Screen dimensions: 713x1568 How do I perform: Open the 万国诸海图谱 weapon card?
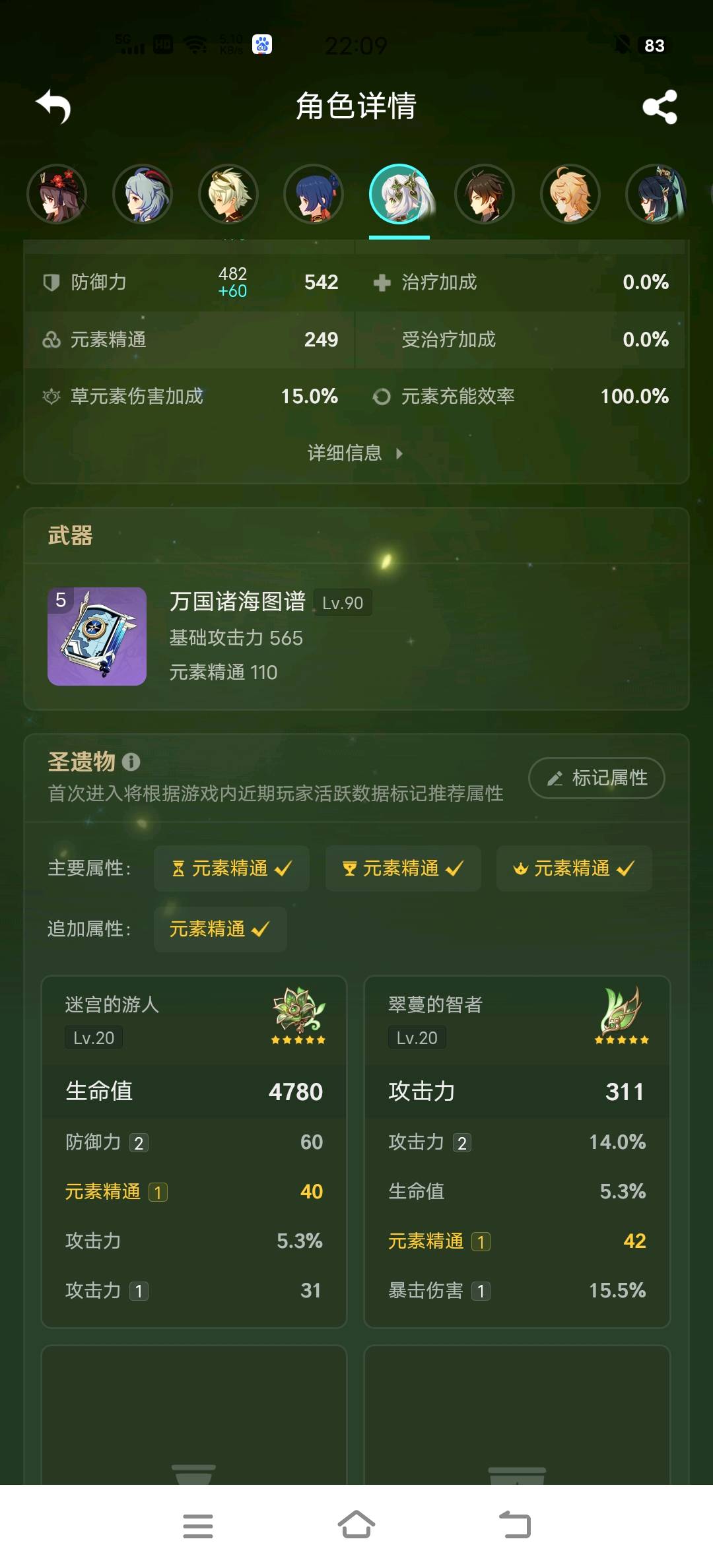coord(356,636)
